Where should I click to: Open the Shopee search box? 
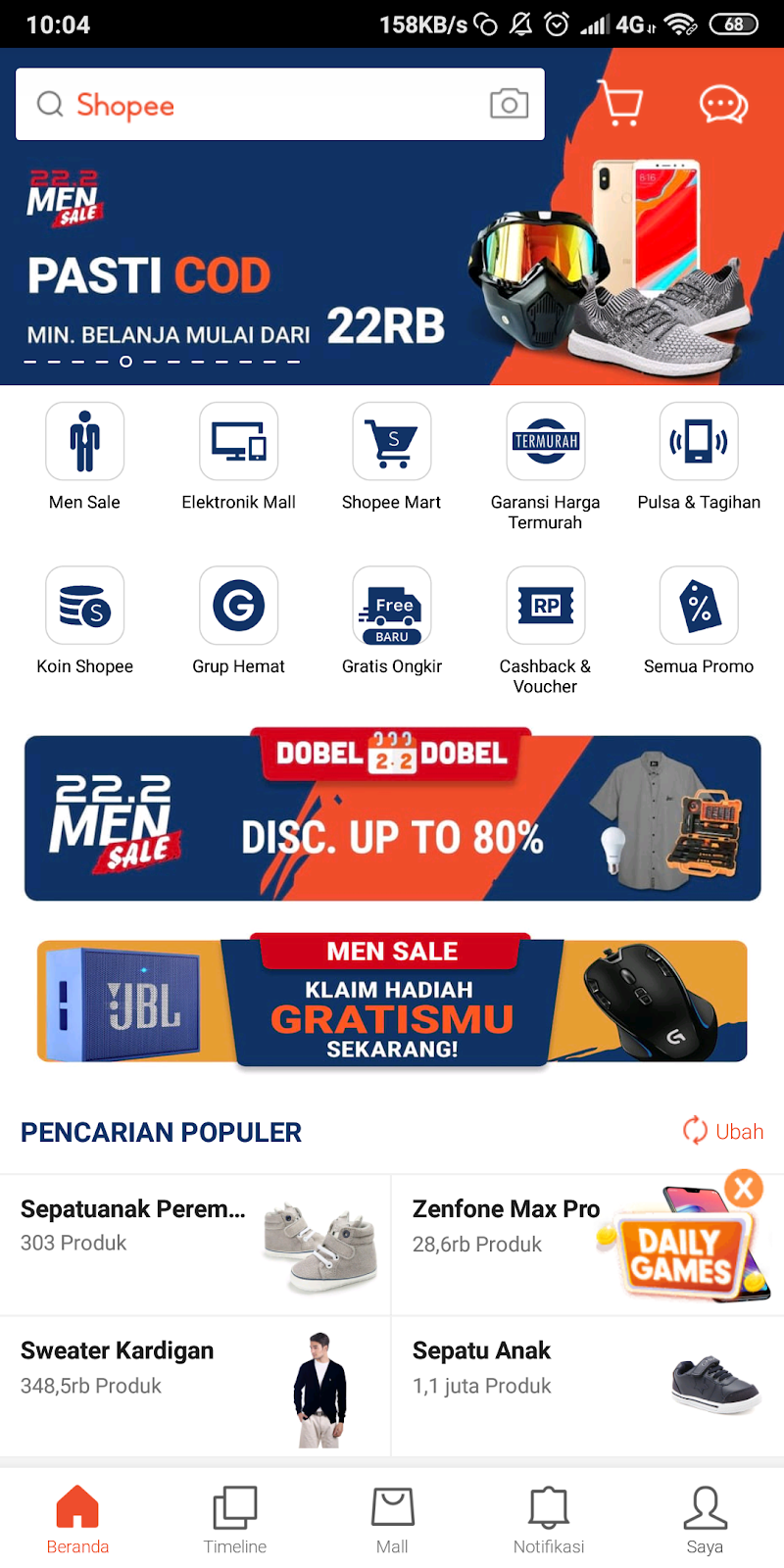(x=255, y=104)
